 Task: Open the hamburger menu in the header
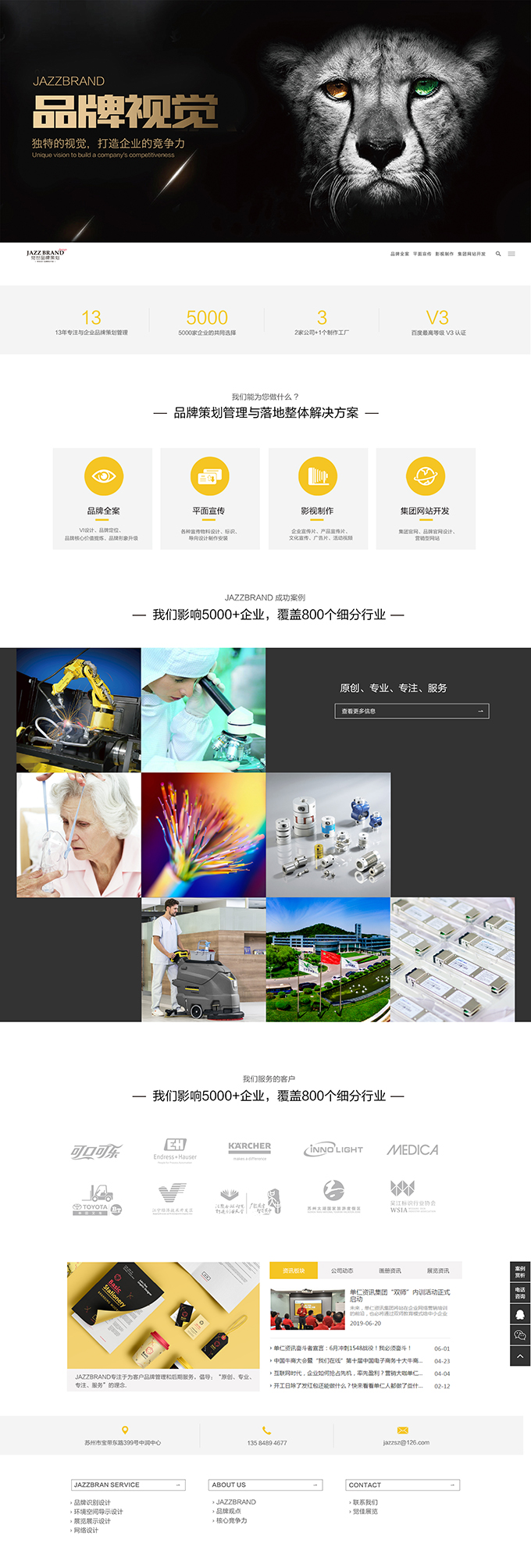(511, 254)
